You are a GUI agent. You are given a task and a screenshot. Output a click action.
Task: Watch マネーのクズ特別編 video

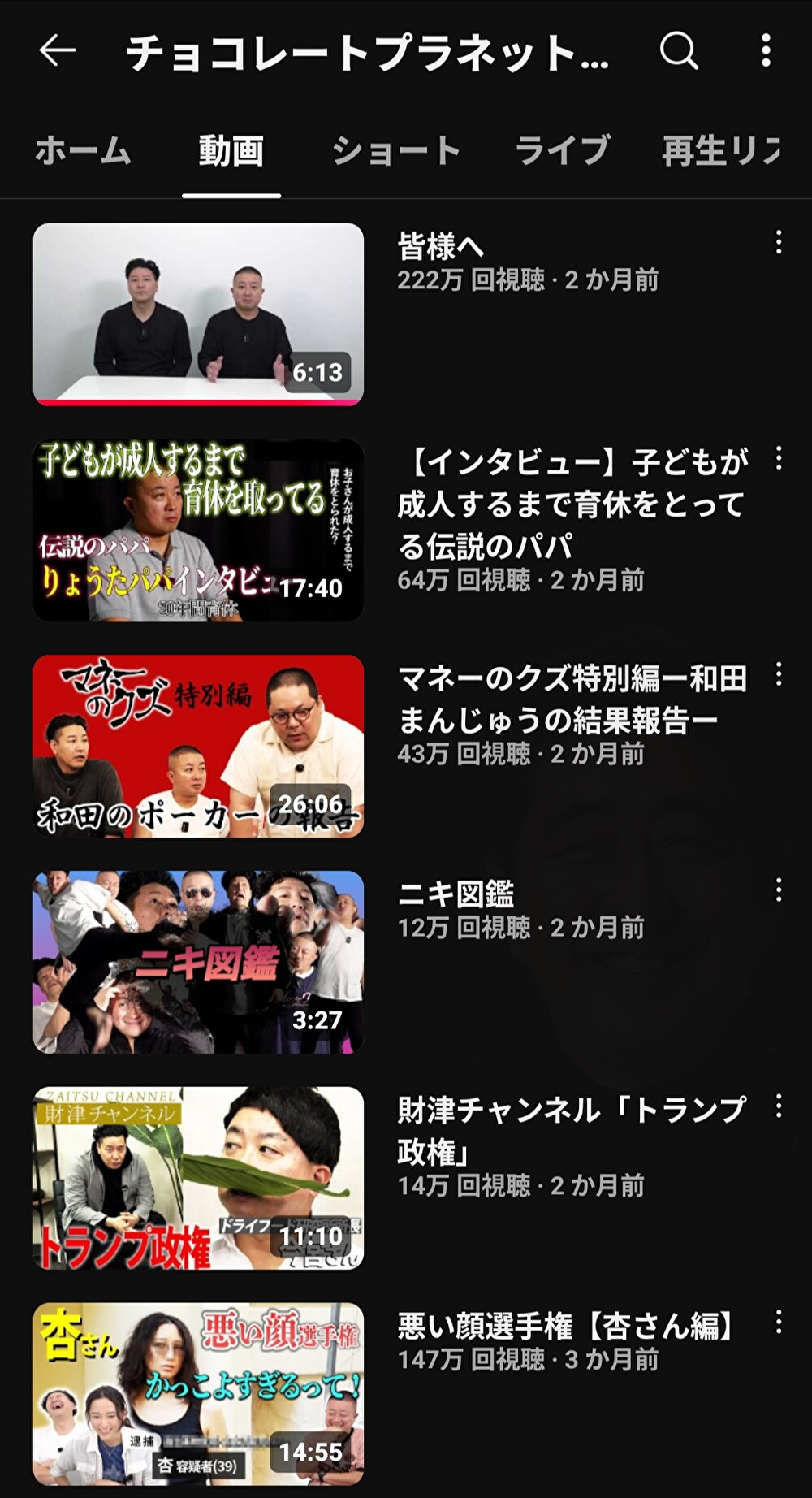[198, 746]
